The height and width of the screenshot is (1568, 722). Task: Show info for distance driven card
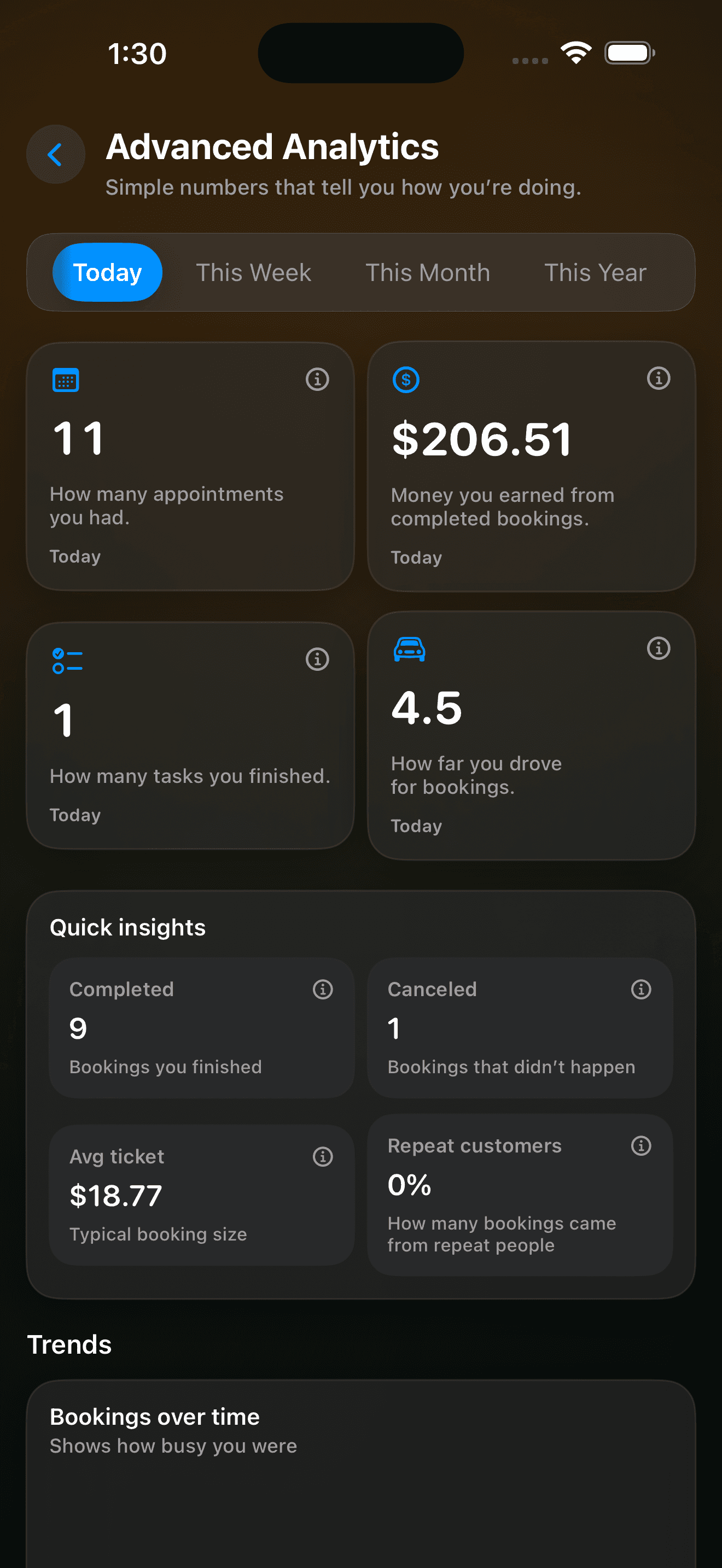point(658,648)
